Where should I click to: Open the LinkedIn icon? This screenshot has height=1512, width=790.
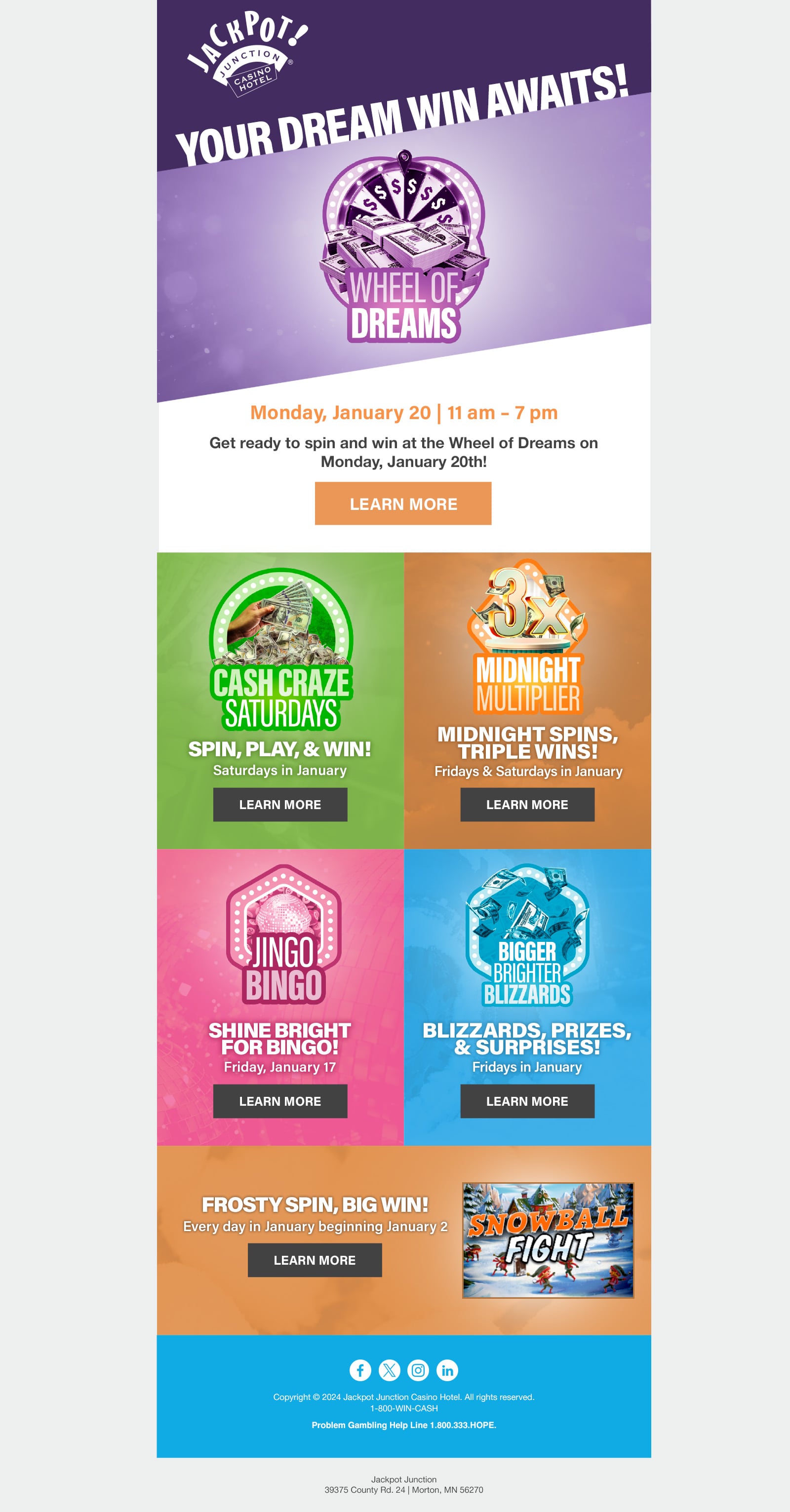pos(447,1370)
